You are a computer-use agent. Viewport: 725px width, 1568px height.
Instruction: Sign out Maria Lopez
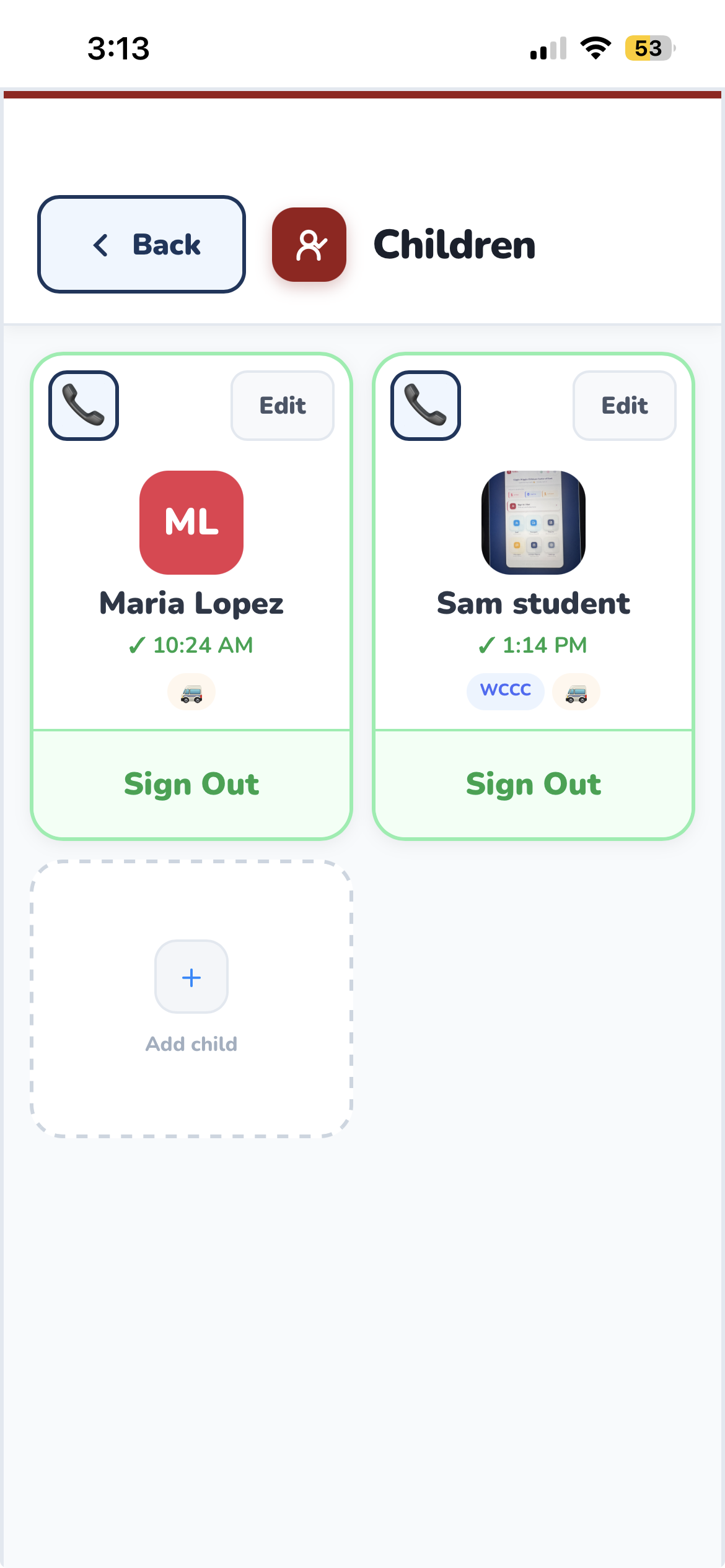(191, 784)
